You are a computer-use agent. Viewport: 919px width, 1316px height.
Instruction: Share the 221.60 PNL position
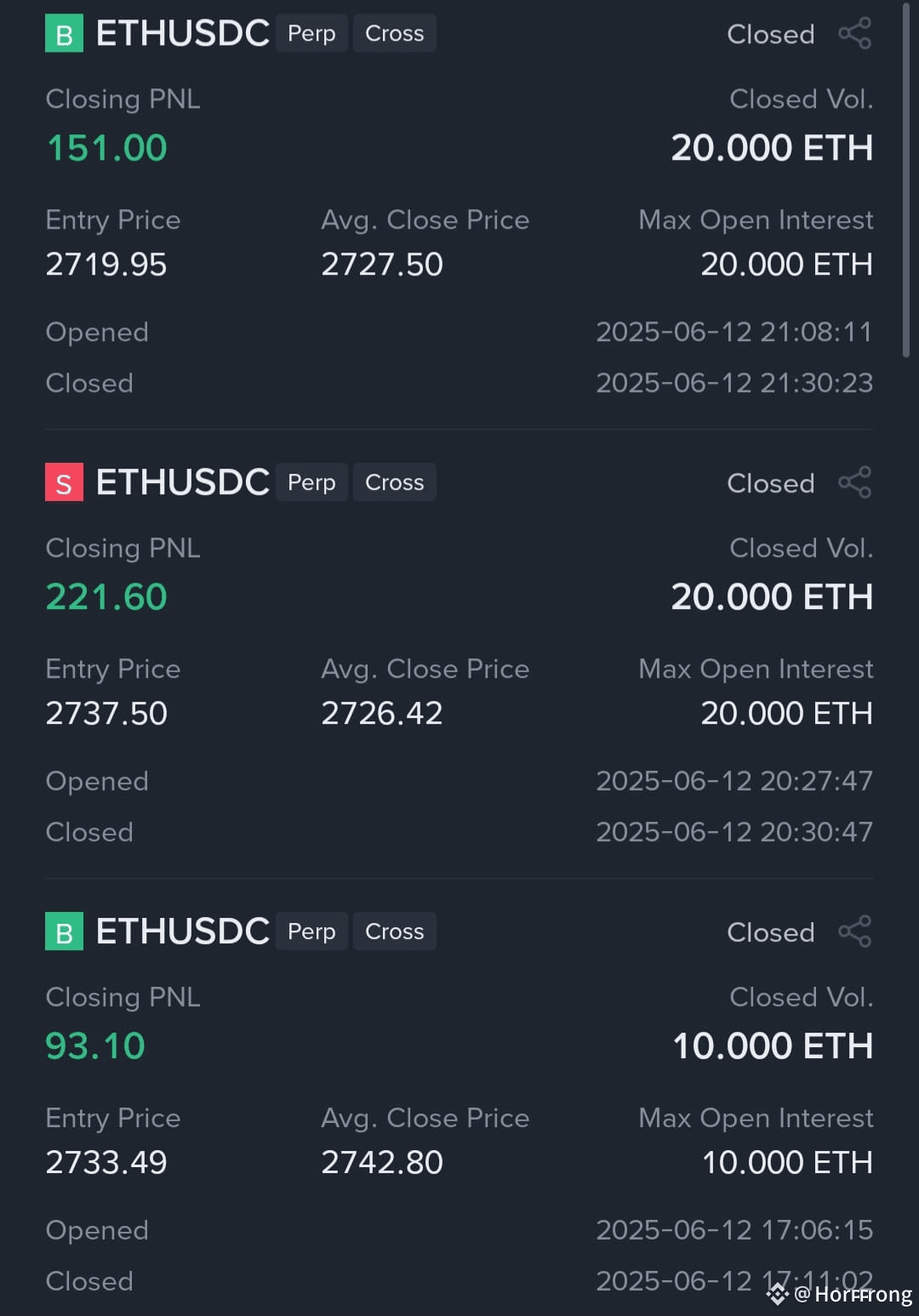pos(854,482)
